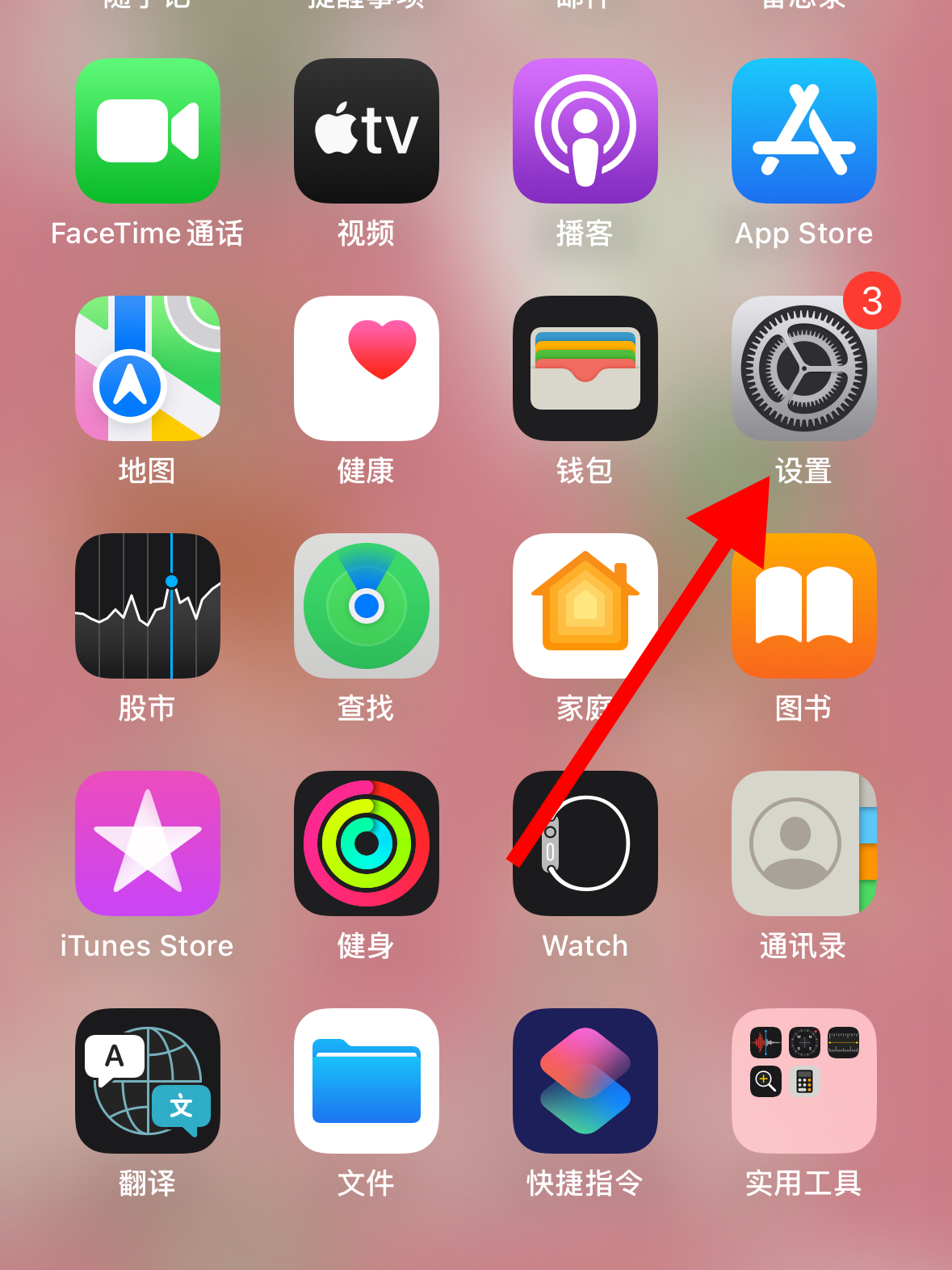Launch the Apple TV 视频 app

tap(367, 131)
